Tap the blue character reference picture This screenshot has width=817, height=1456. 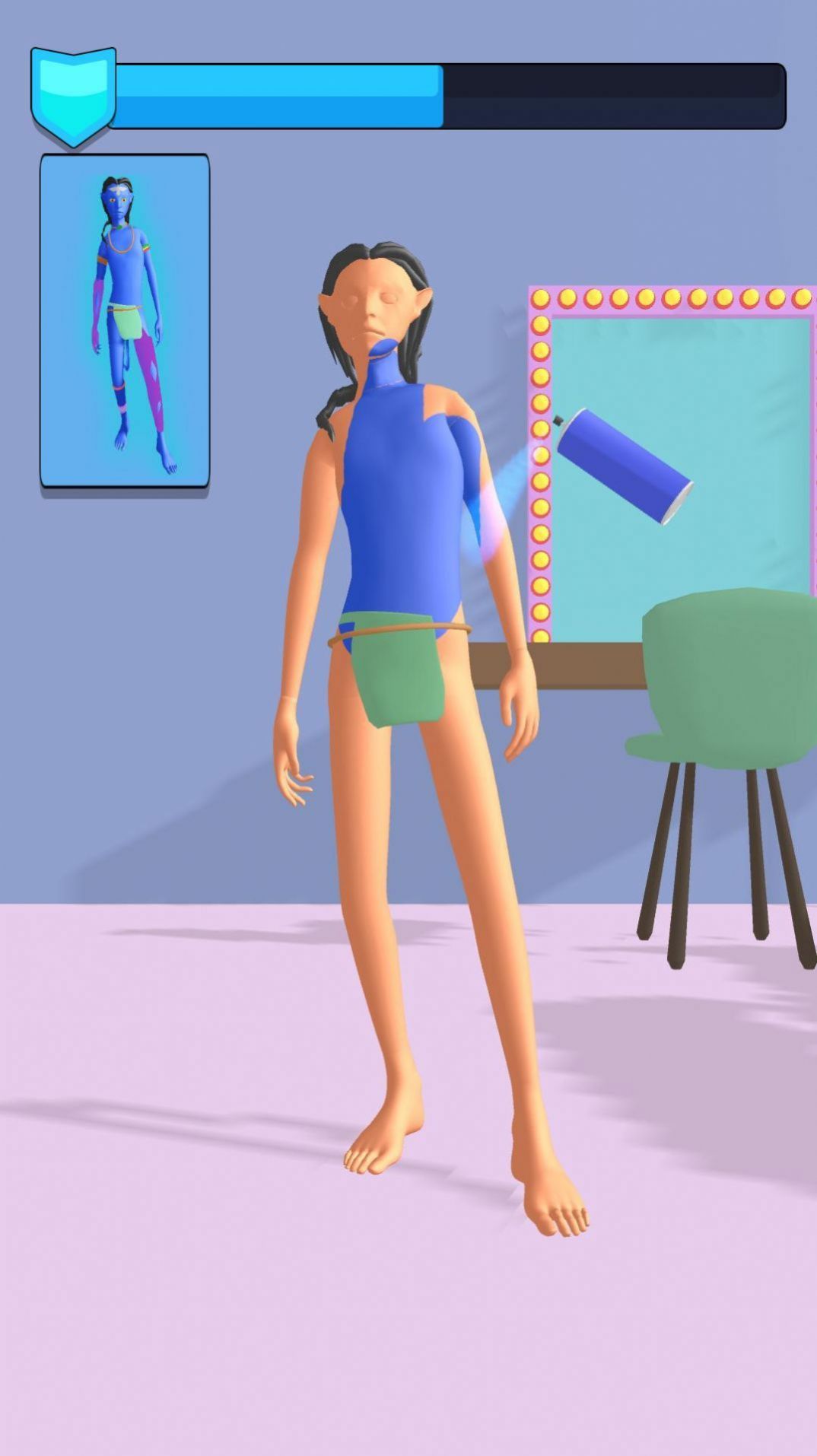click(x=125, y=322)
